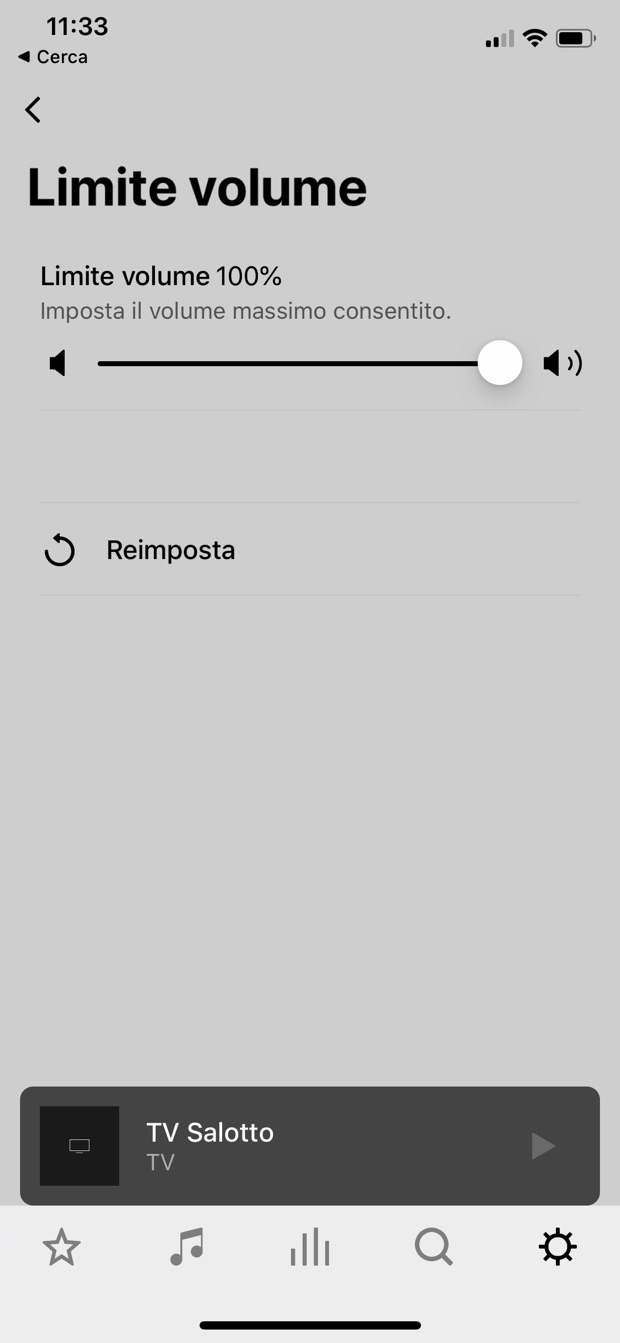Tap Reimposta to reset the volume limit
This screenshot has width=620, height=1343.
click(170, 550)
